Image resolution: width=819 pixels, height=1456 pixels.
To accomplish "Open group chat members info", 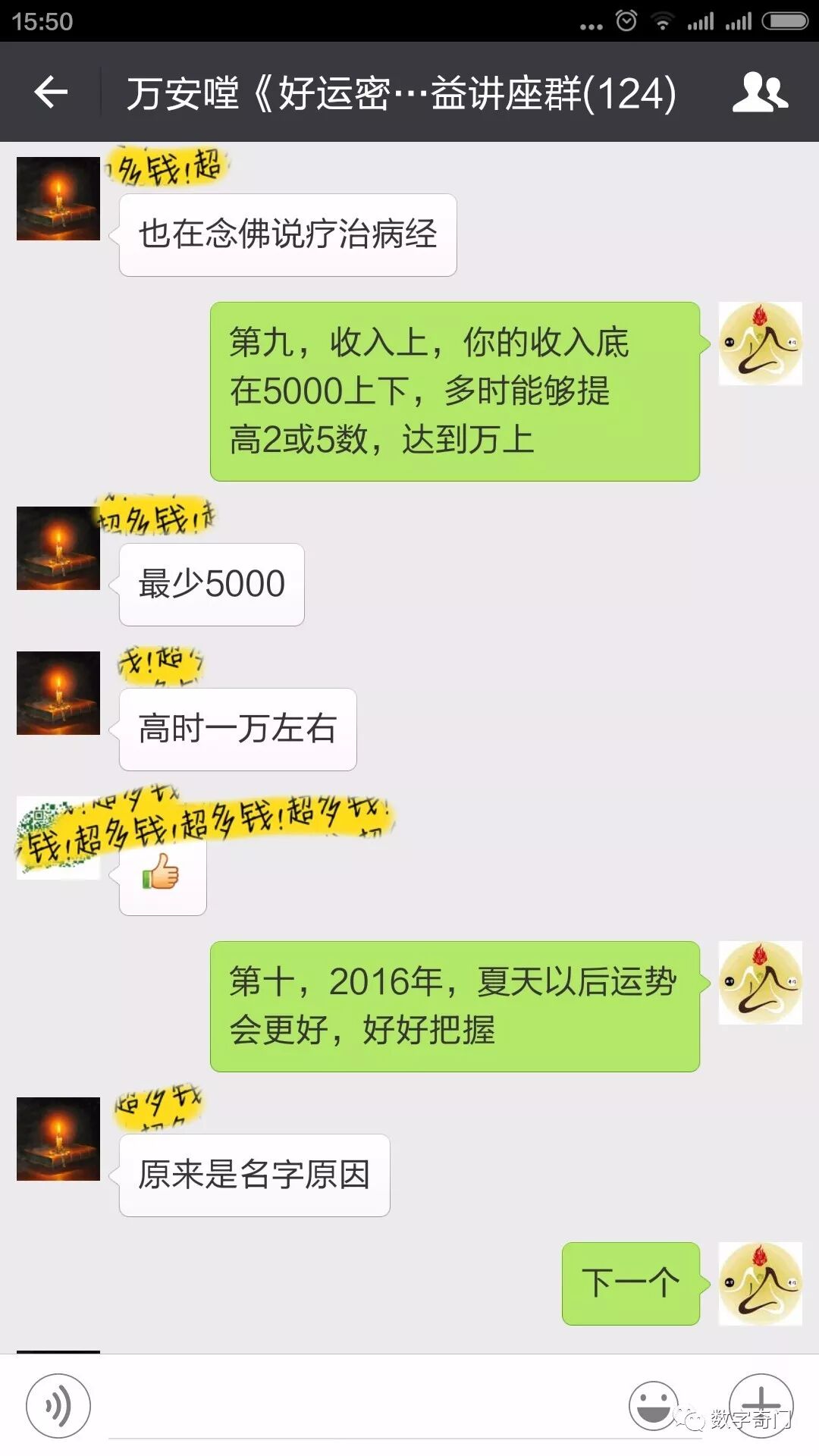I will 760,93.
